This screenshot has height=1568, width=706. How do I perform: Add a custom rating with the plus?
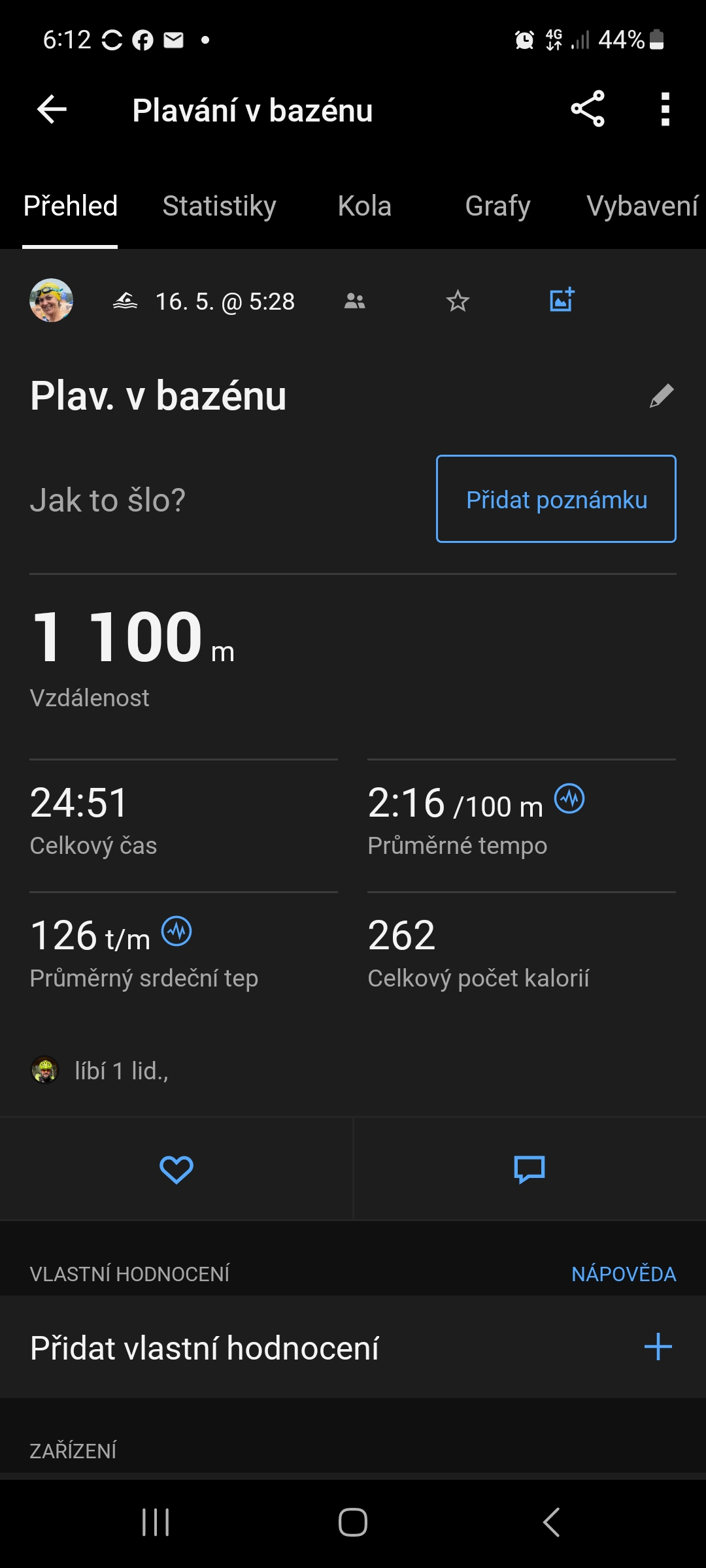pos(658,1347)
